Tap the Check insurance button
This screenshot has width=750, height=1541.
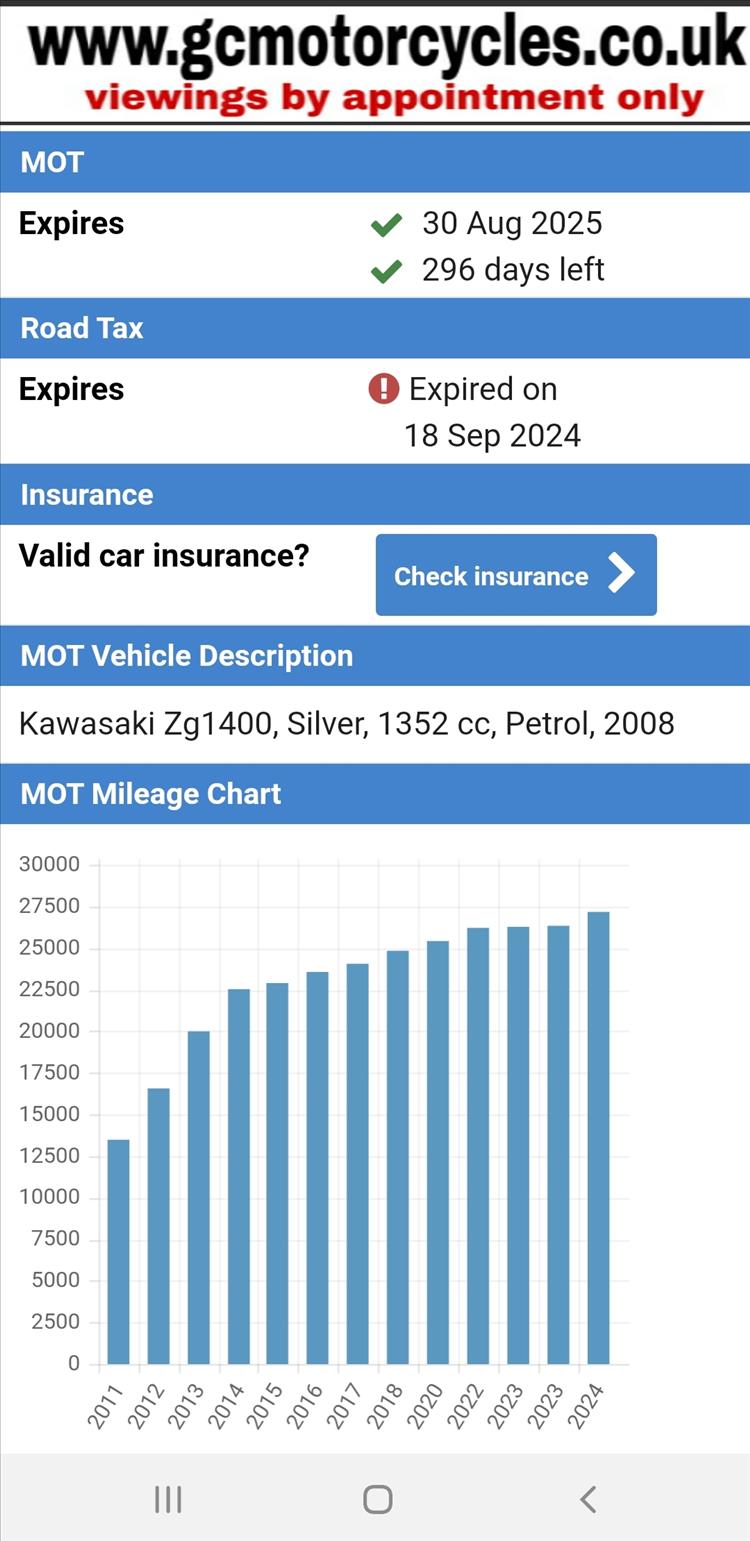pyautogui.click(x=516, y=575)
